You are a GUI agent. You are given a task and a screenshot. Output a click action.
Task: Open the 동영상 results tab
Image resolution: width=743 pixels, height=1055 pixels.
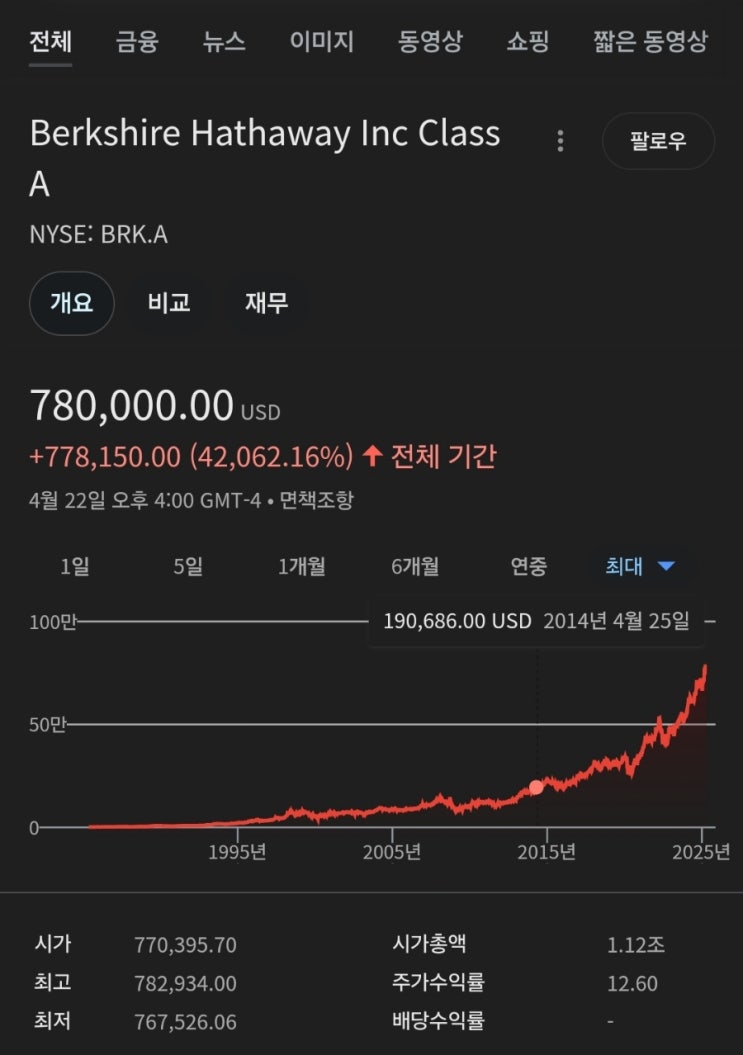[430, 41]
